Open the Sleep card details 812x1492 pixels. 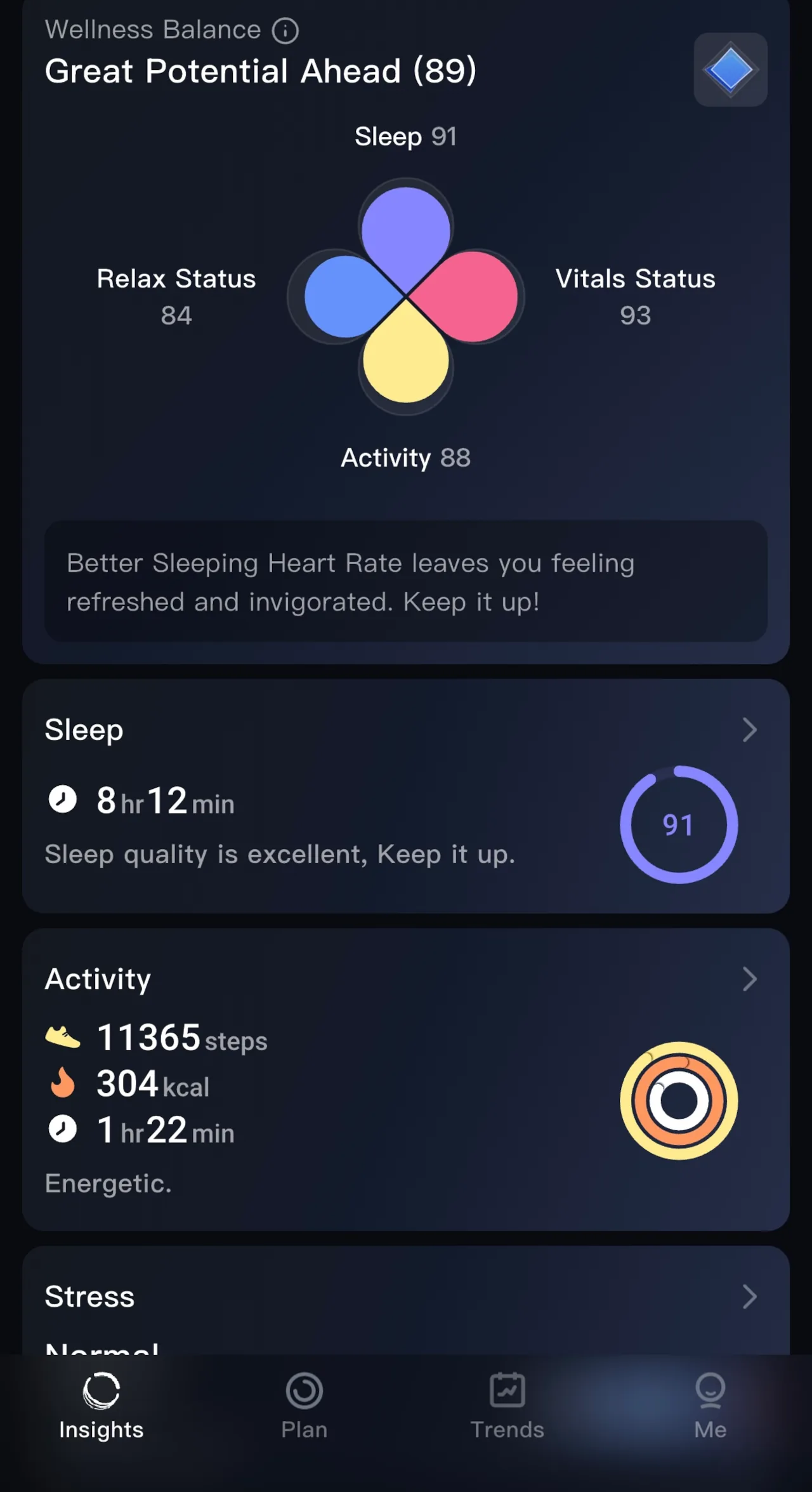click(406, 796)
